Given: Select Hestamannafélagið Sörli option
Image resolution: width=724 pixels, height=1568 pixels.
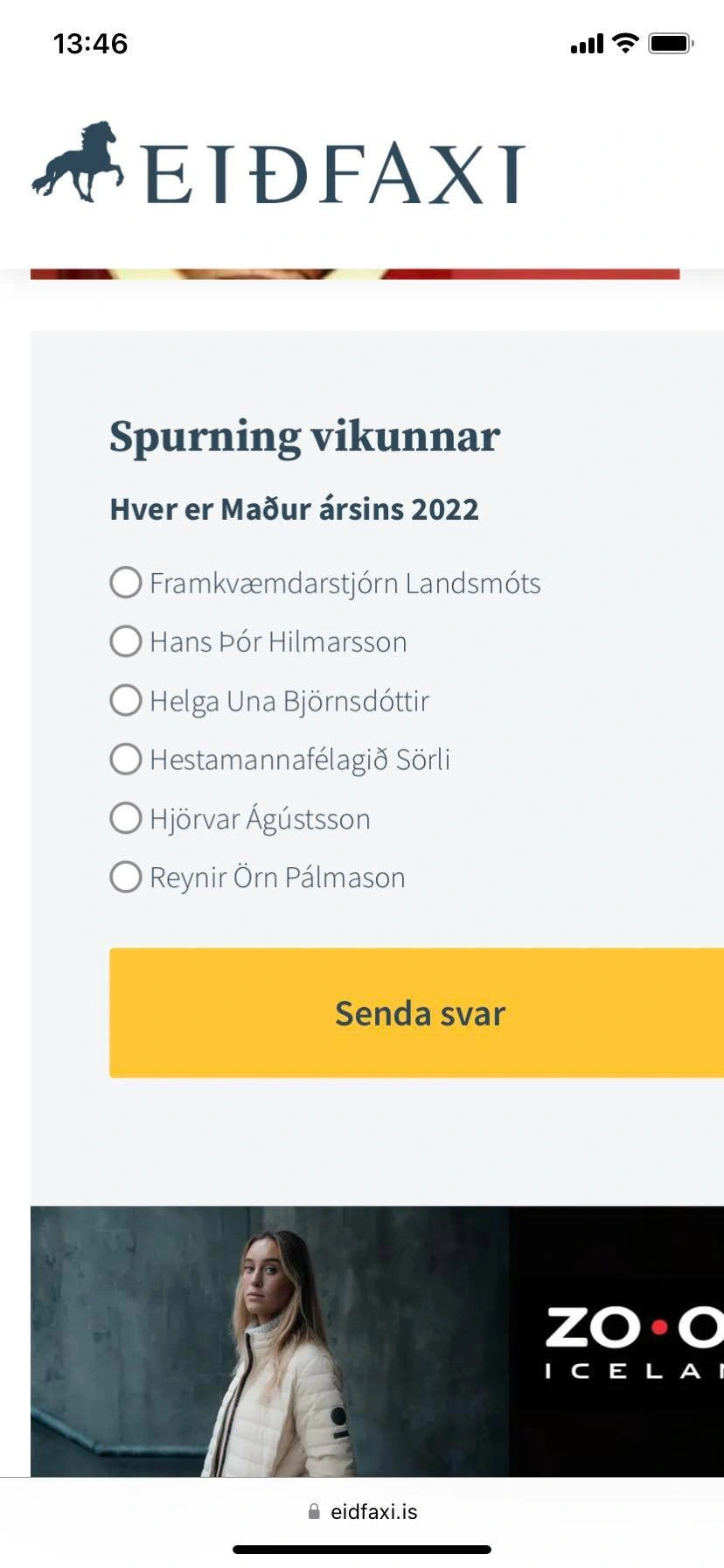Looking at the screenshot, I should point(126,759).
